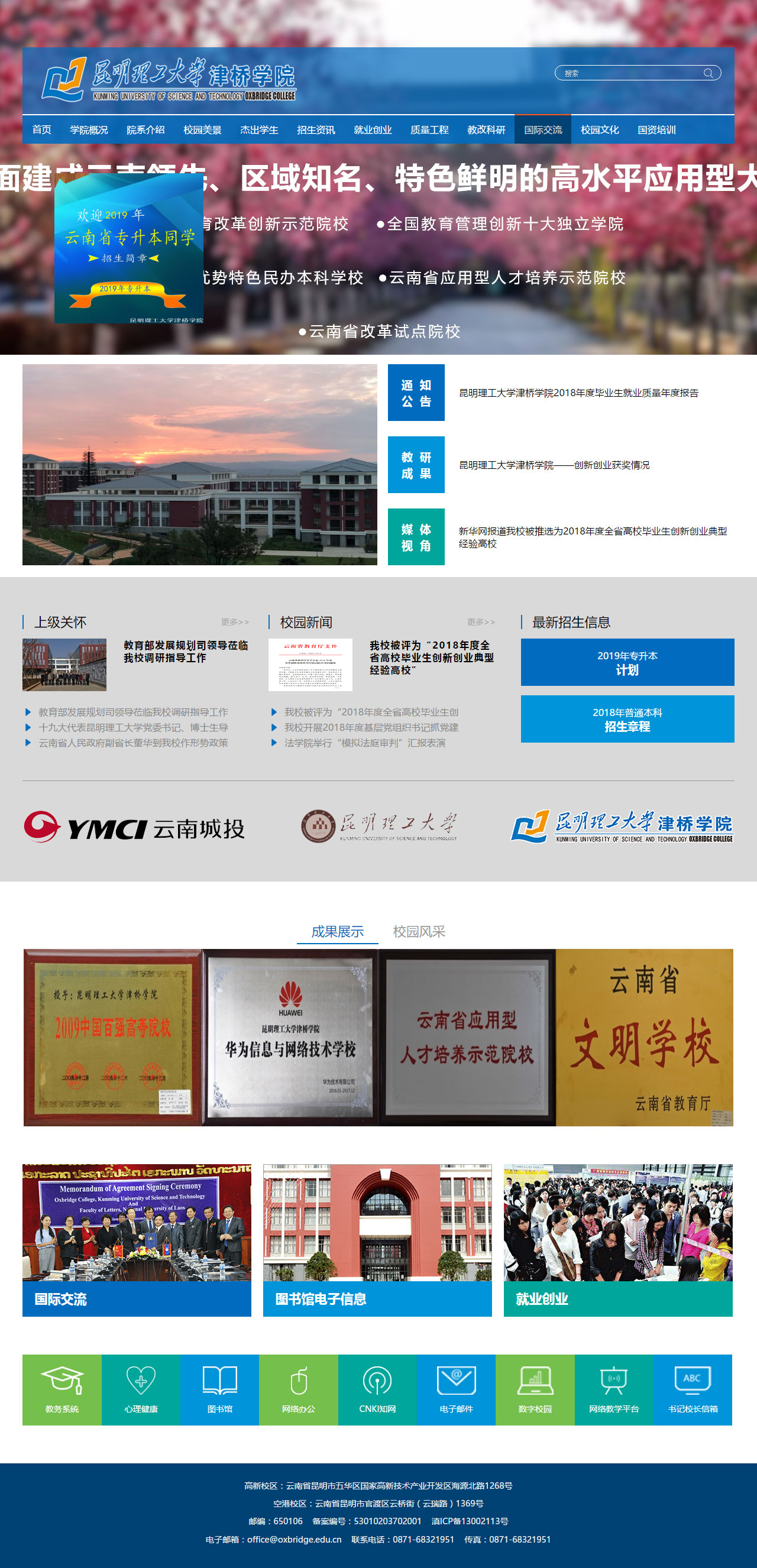View more under 校园新闻
The width and height of the screenshot is (757, 1568).
click(480, 622)
